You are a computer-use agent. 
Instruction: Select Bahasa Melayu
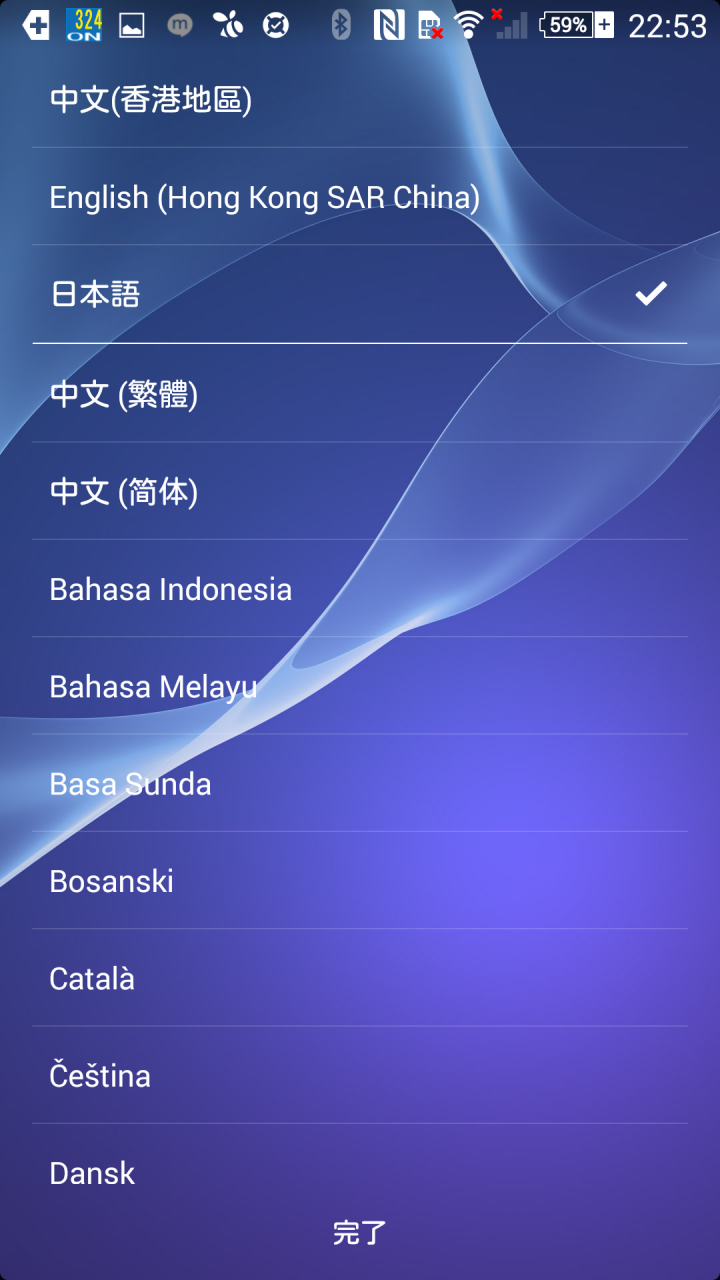coord(360,685)
